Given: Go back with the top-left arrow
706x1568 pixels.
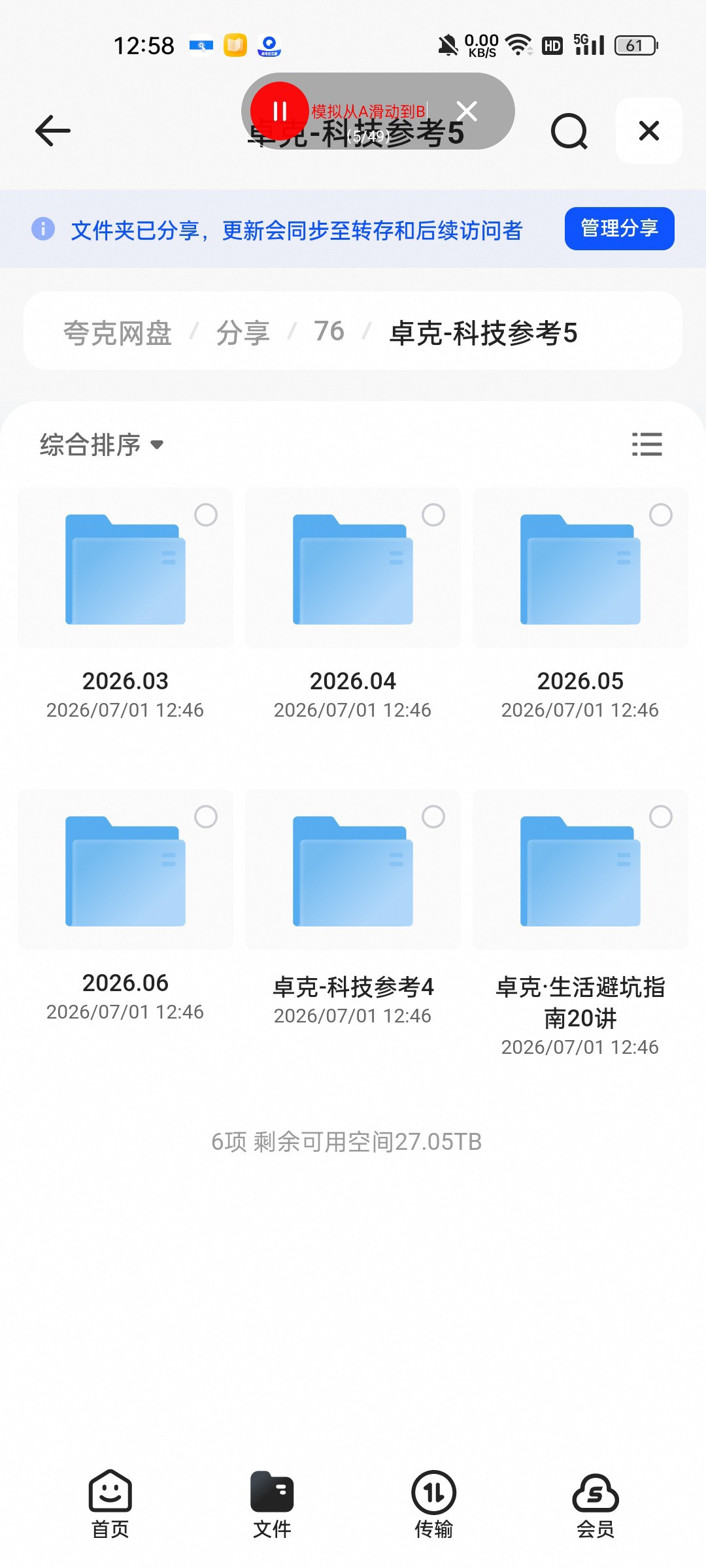Looking at the screenshot, I should [52, 131].
